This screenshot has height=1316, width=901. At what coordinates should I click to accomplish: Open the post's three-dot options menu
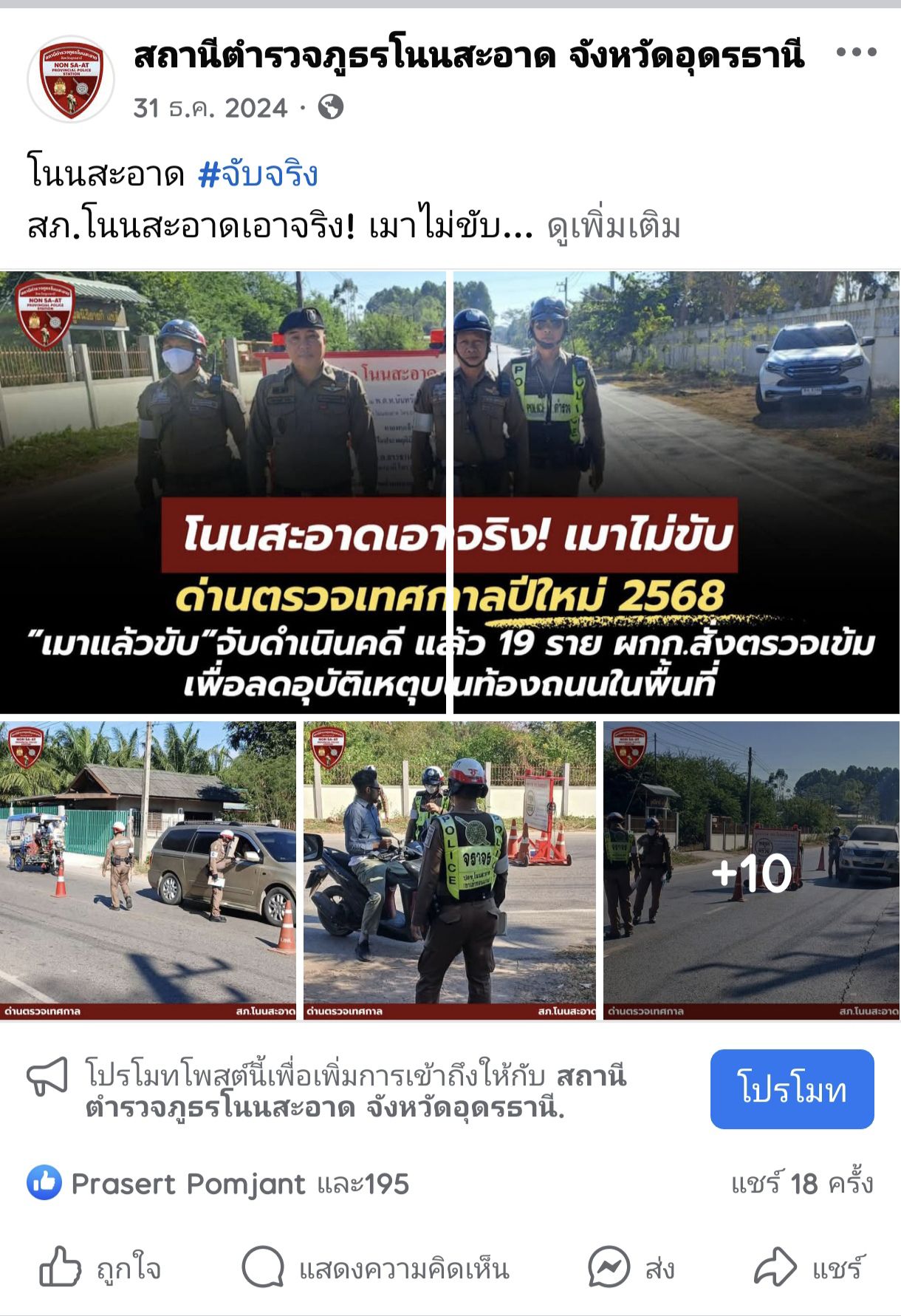click(856, 52)
